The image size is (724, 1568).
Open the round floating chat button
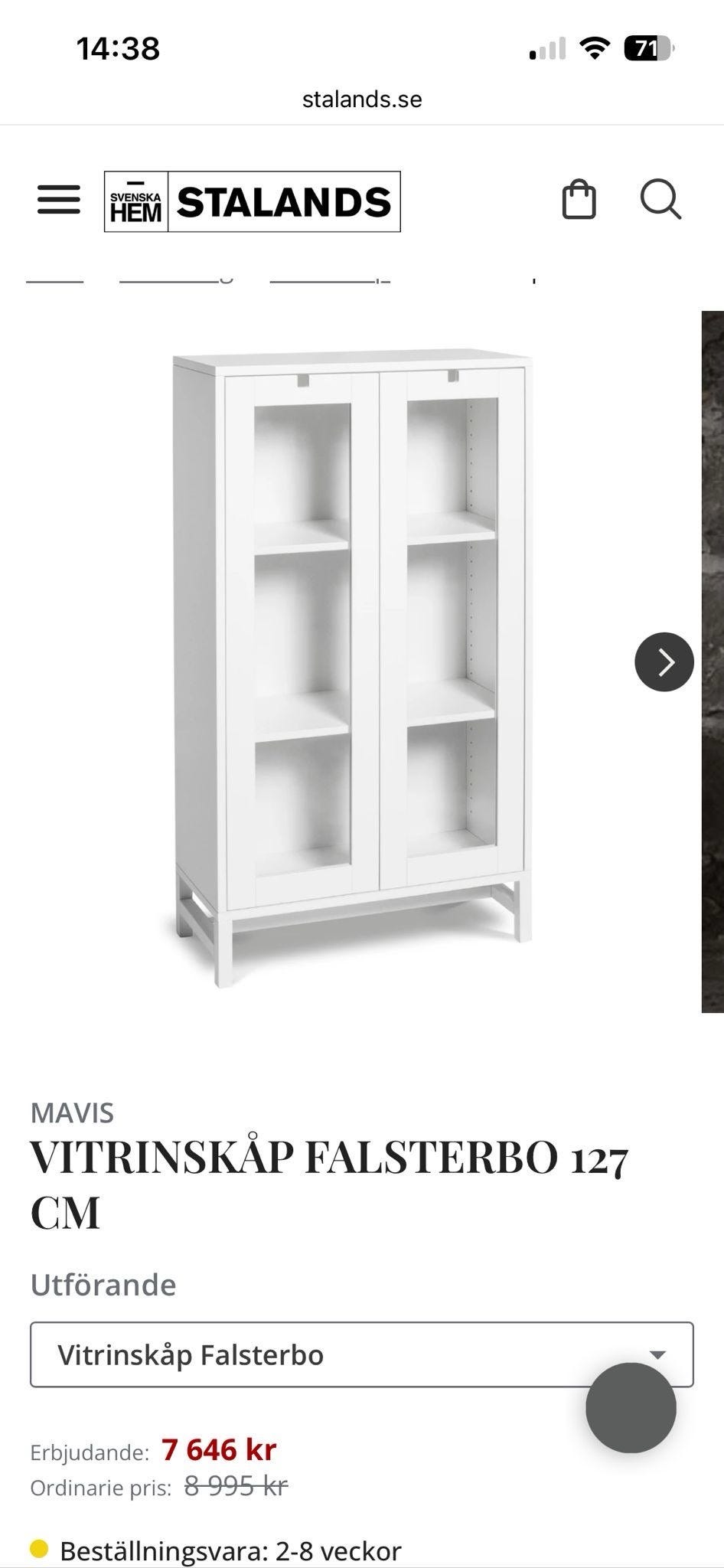tap(631, 1407)
